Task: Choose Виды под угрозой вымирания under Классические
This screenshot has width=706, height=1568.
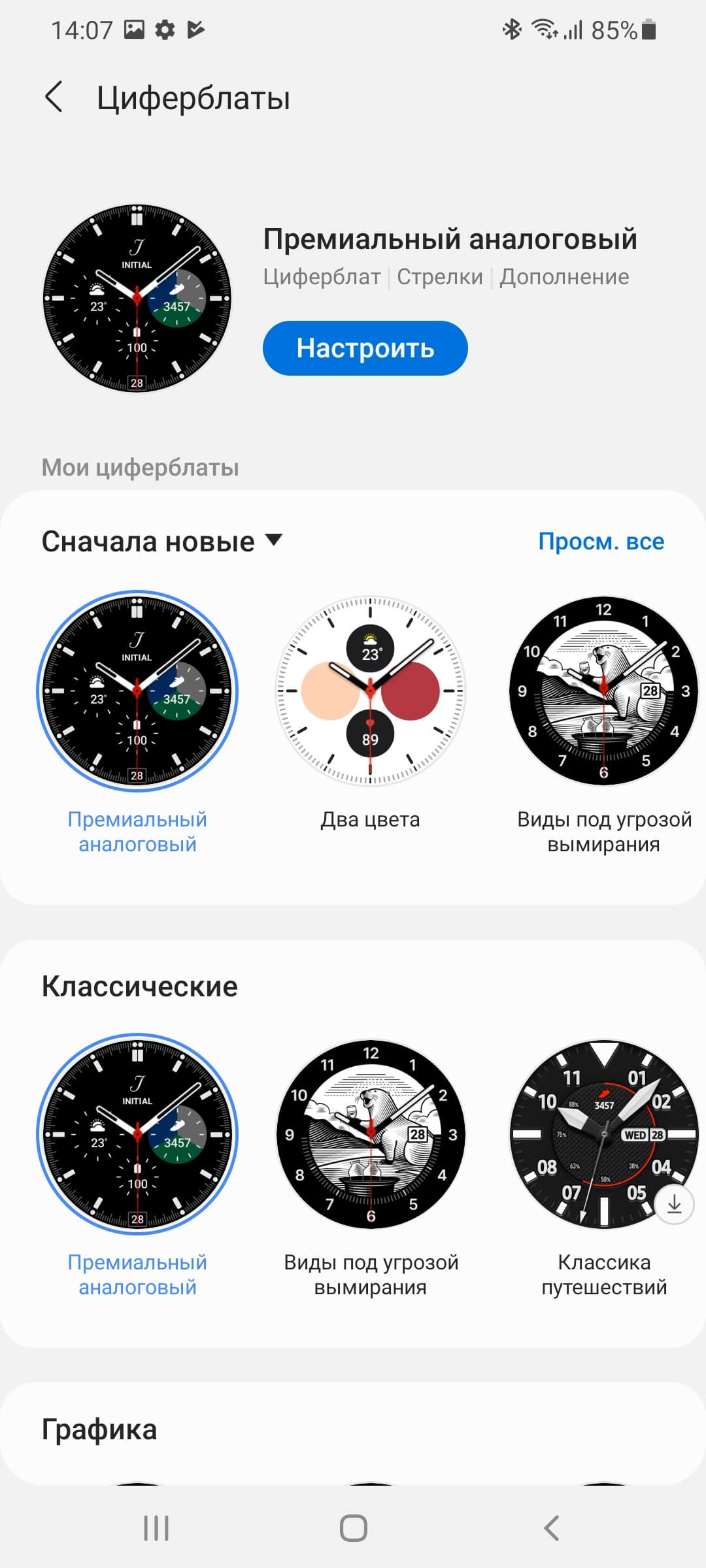Action: [x=370, y=1134]
